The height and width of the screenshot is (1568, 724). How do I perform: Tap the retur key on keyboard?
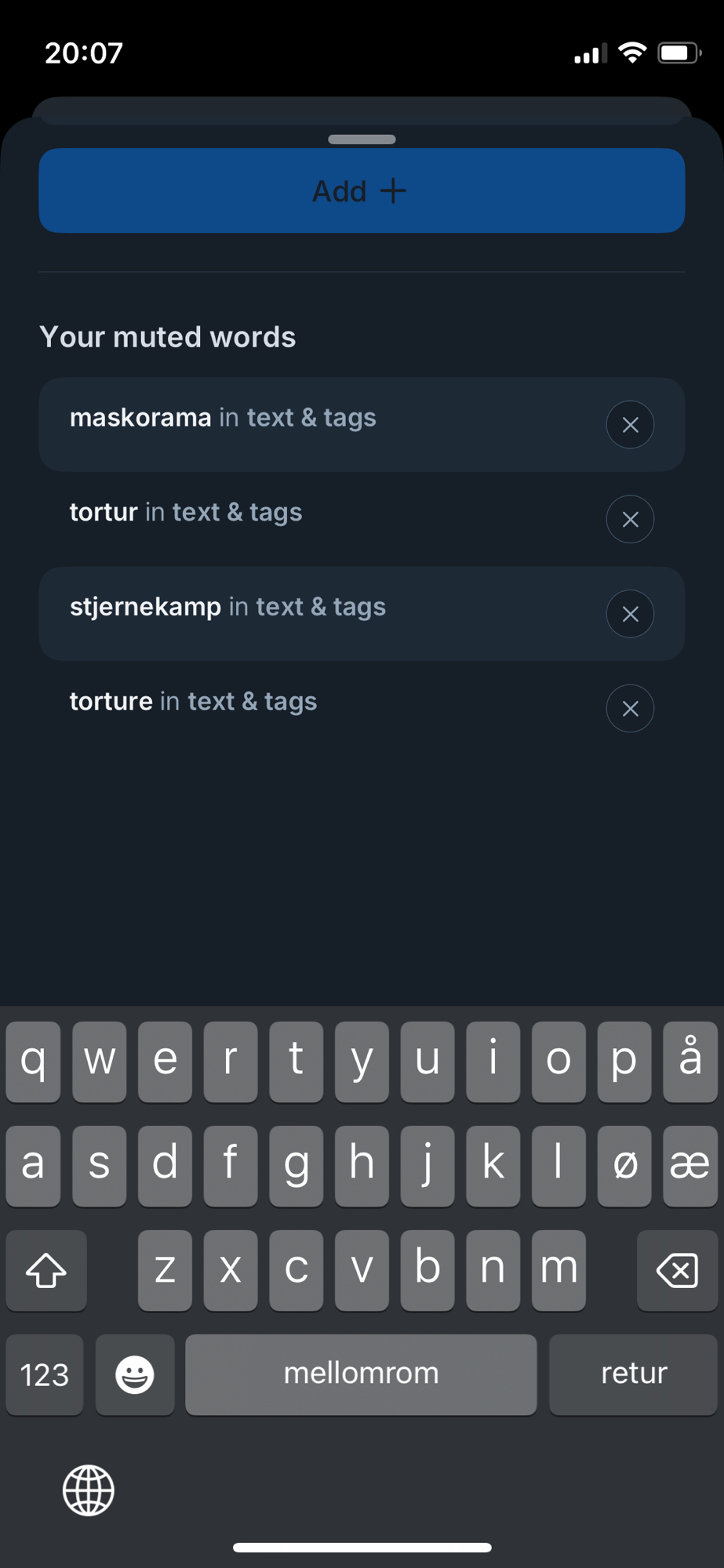pos(633,1374)
